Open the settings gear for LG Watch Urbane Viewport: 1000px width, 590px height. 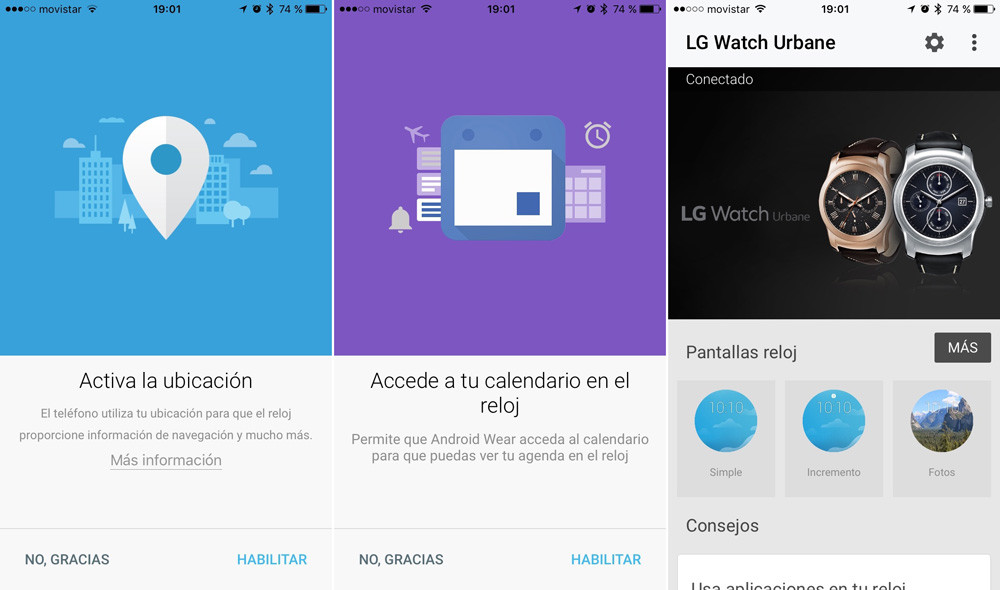934,42
